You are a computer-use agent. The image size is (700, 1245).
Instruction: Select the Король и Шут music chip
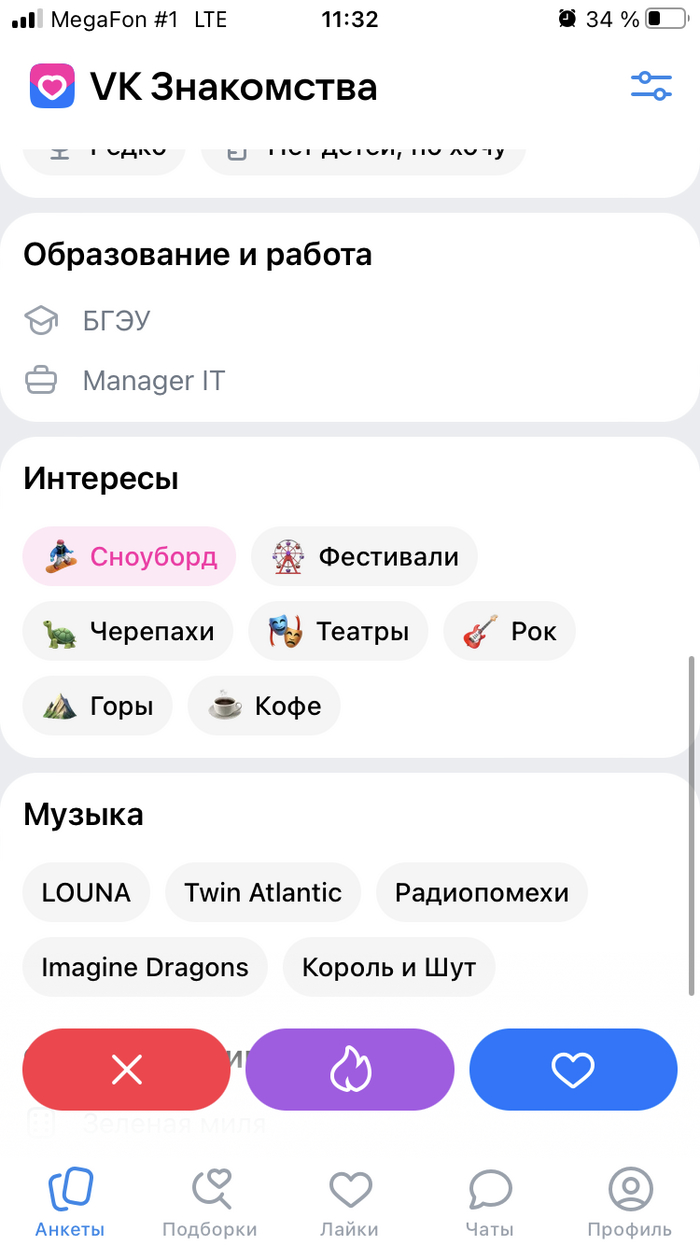coord(389,967)
